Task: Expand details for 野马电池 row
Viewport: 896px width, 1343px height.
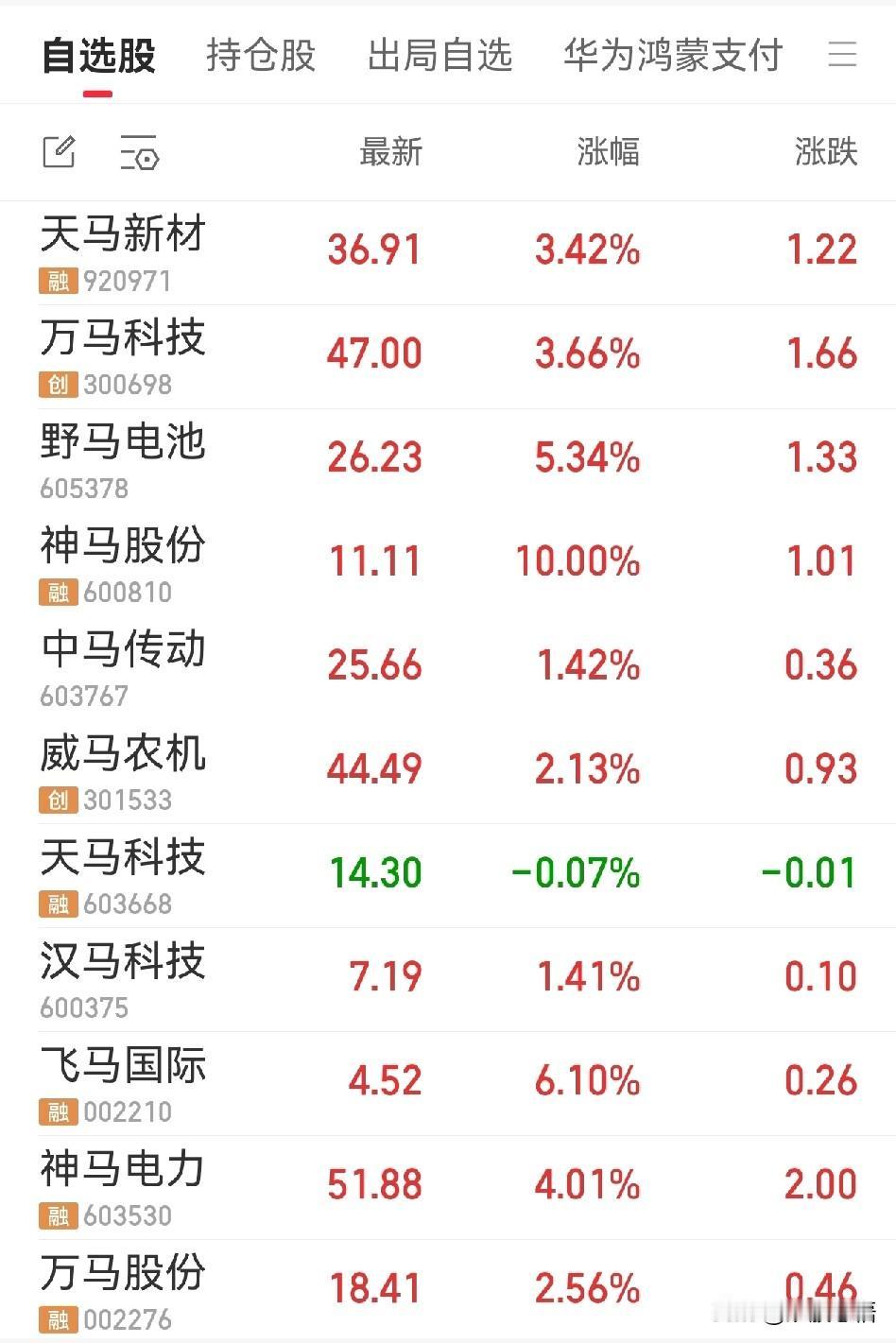Action: pyautogui.click(x=448, y=458)
